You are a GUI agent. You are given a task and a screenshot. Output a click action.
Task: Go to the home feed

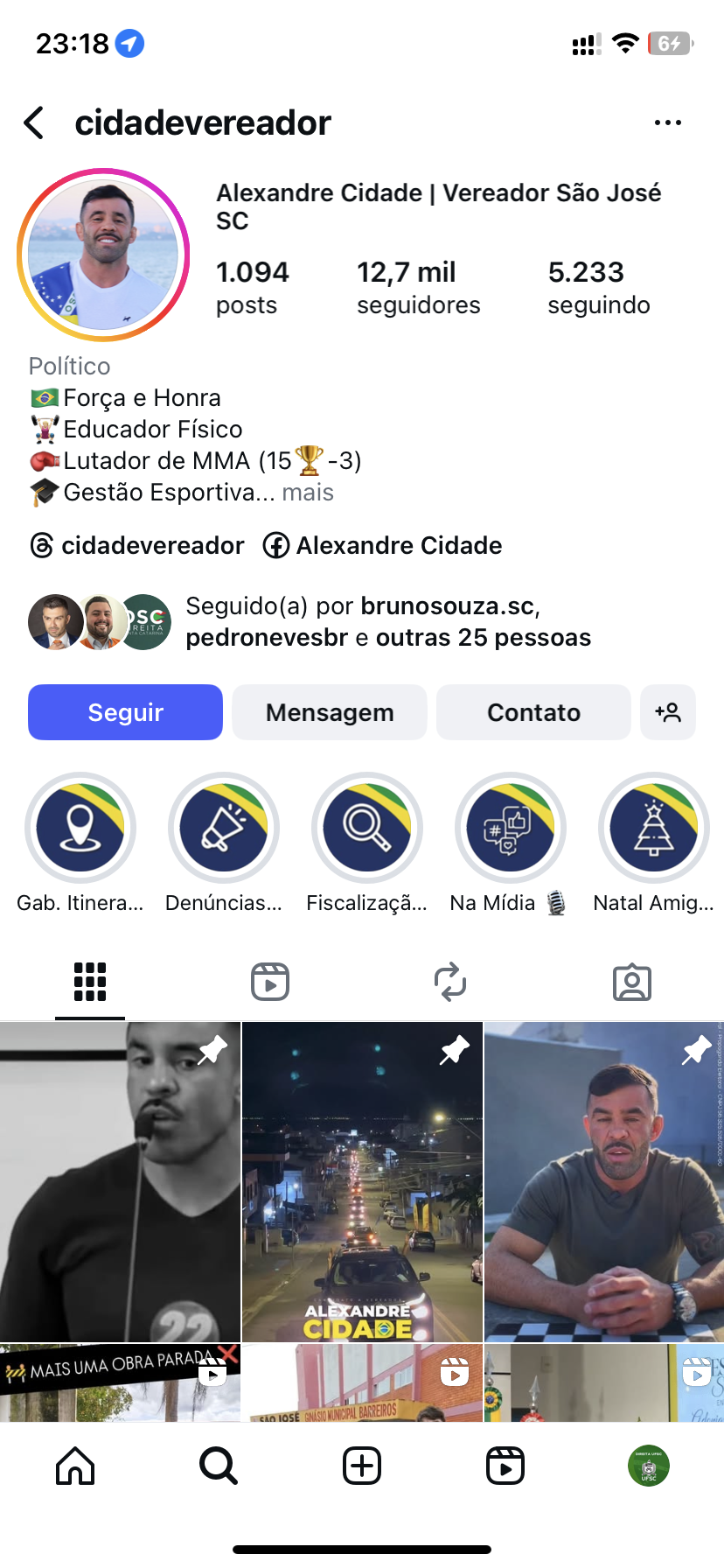pos(75,1466)
